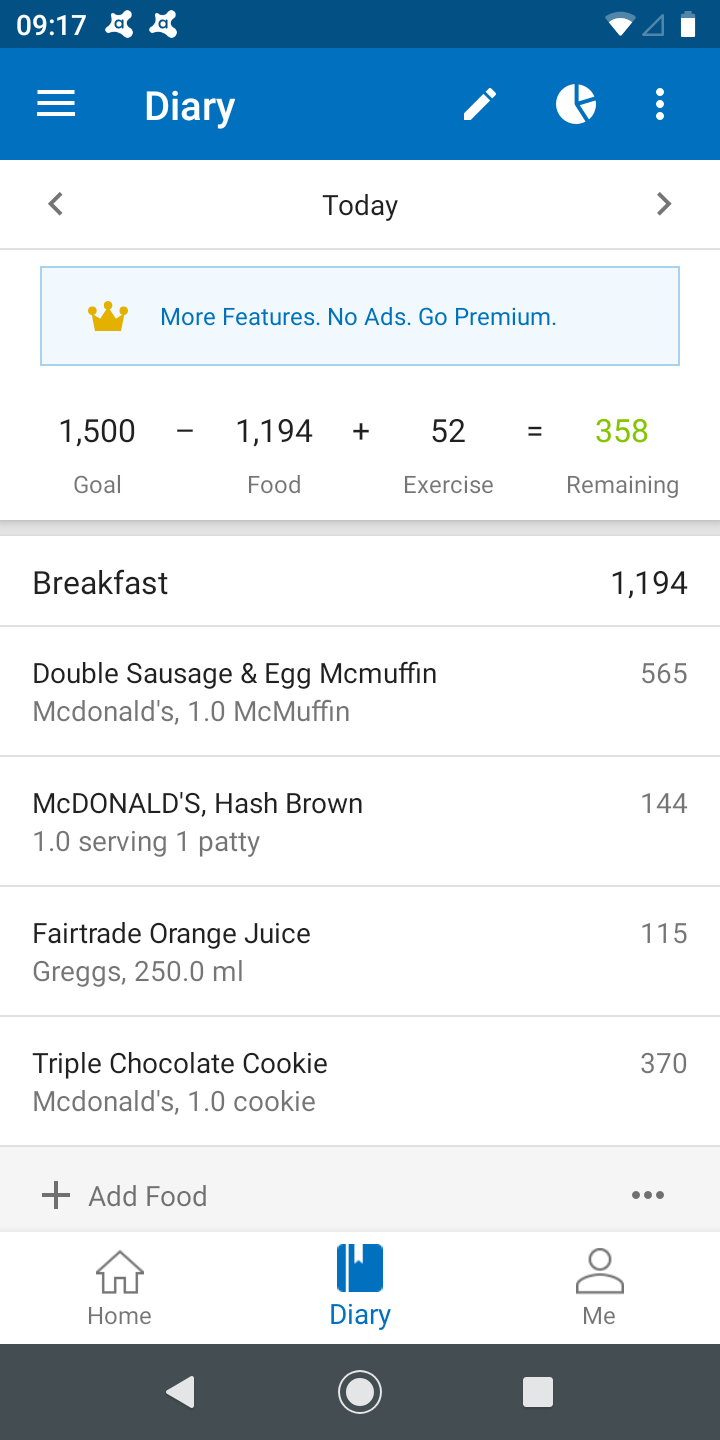Viewport: 720px width, 1440px height.
Task: Open the Today date picker
Action: (x=360, y=205)
